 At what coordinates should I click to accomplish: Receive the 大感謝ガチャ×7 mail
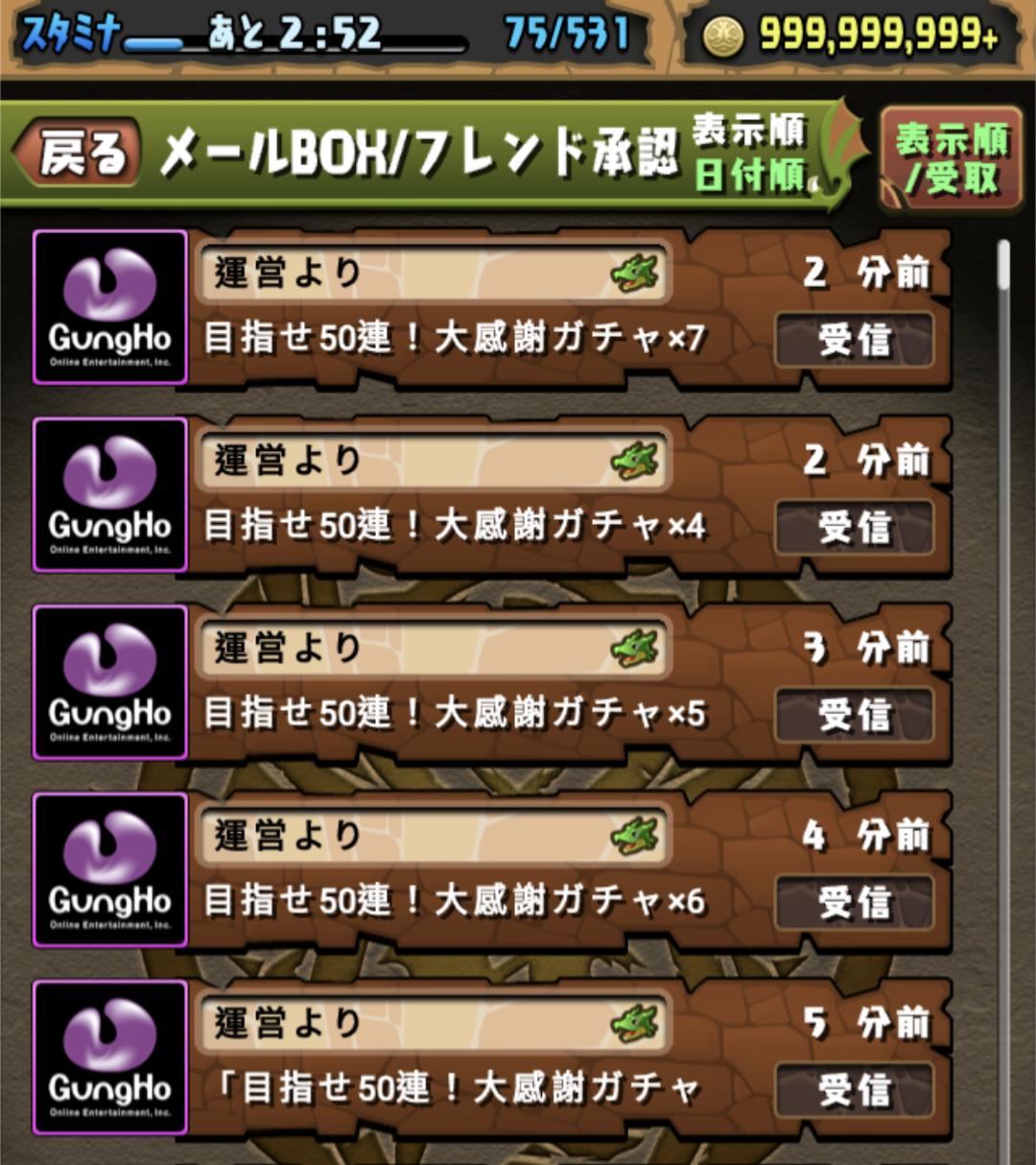tap(854, 340)
